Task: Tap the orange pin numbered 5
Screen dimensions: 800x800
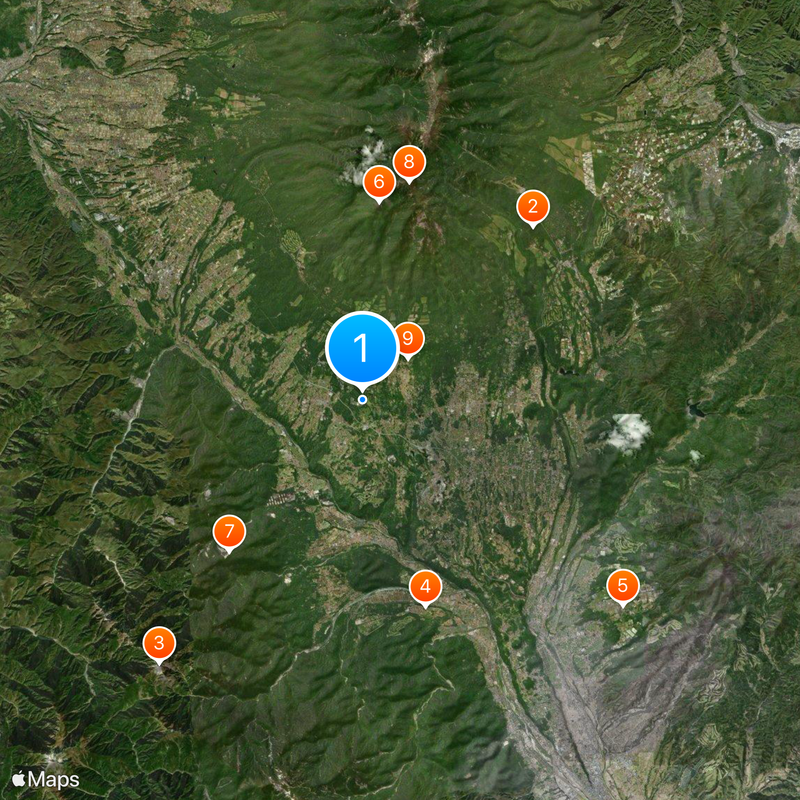Action: (x=622, y=585)
